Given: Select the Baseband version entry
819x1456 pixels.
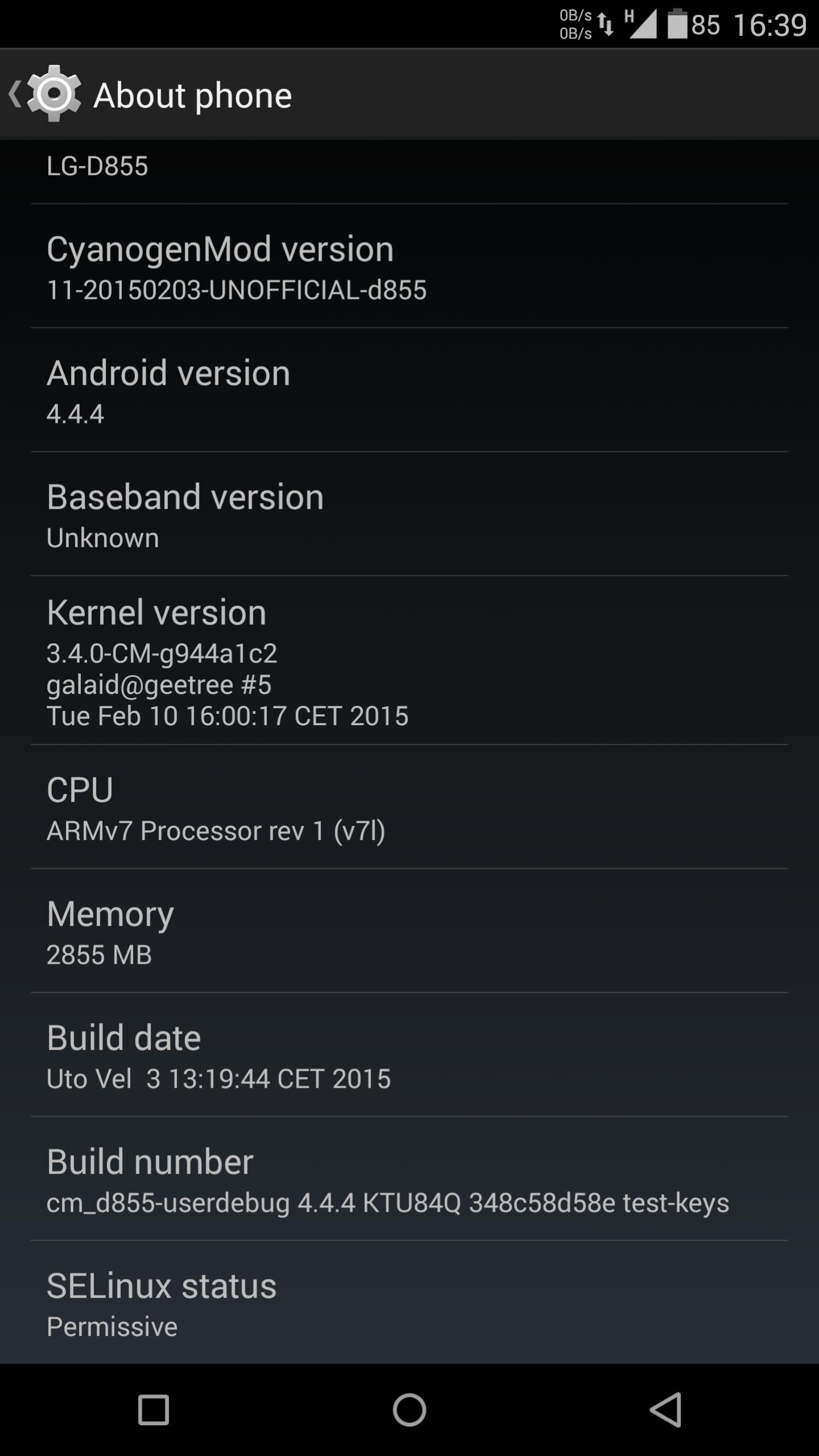Looking at the screenshot, I should coord(409,515).
